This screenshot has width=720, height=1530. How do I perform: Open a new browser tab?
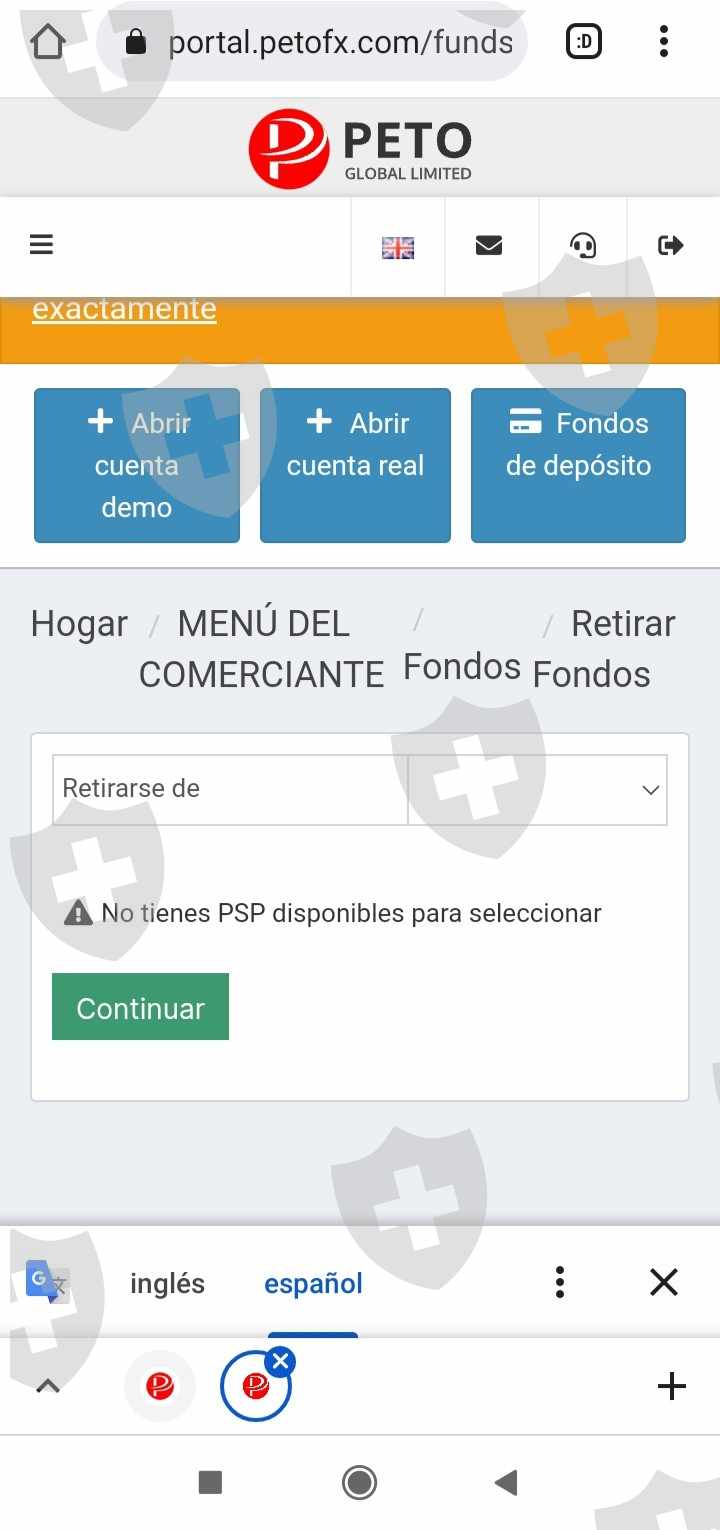point(672,1386)
